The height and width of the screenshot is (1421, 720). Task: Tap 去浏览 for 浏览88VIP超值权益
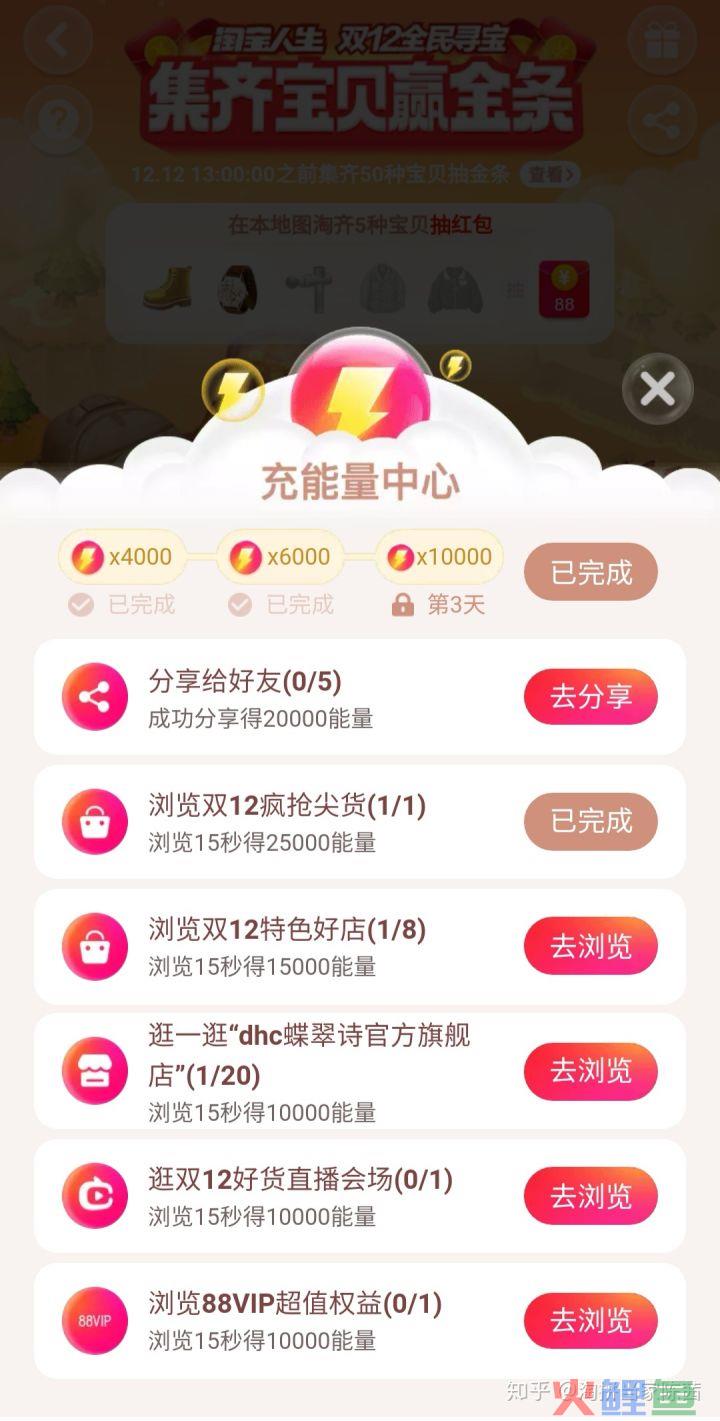(590, 1320)
